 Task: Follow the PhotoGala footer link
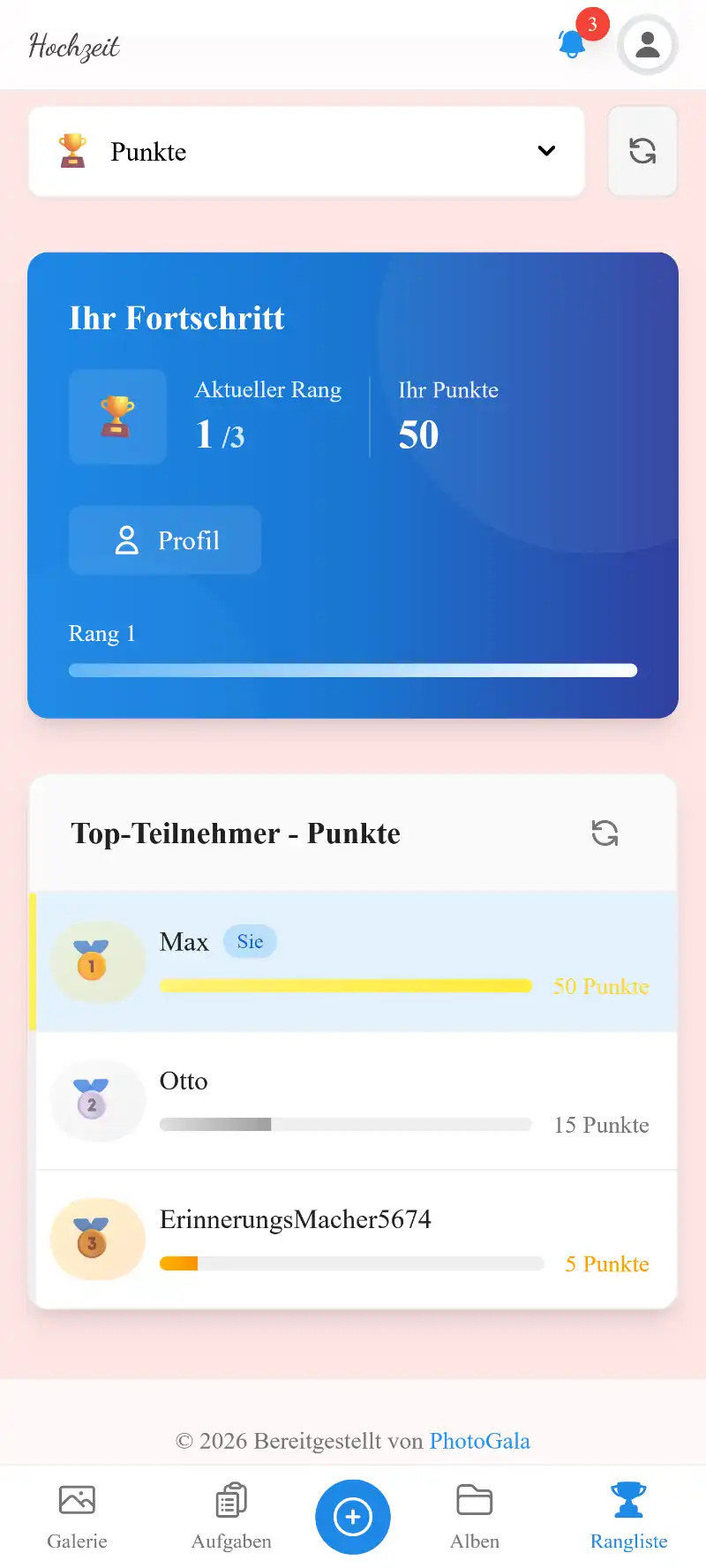tap(480, 1441)
